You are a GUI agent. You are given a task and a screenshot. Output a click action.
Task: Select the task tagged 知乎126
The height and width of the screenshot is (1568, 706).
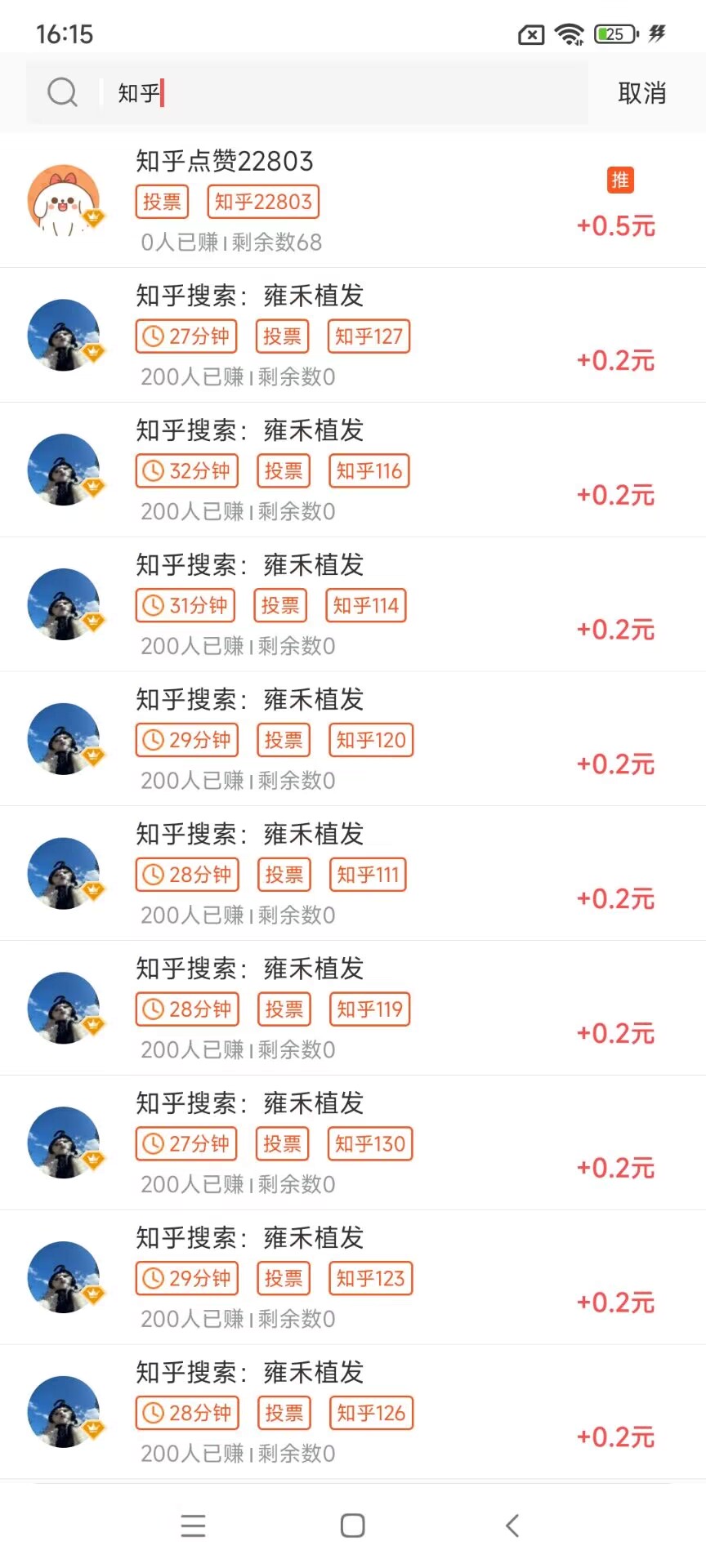(x=353, y=1413)
